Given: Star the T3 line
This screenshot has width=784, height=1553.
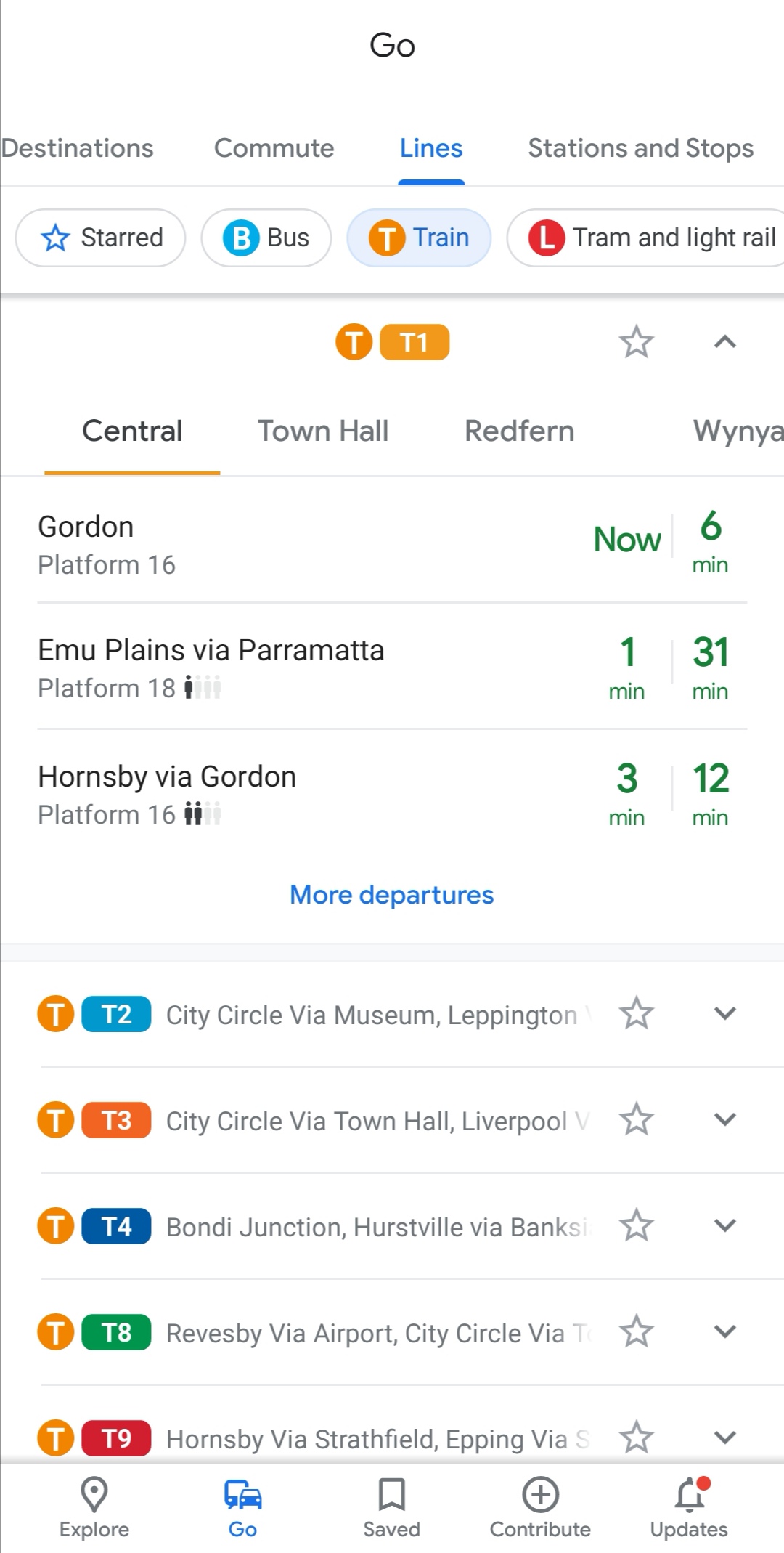Looking at the screenshot, I should pyautogui.click(x=637, y=1119).
